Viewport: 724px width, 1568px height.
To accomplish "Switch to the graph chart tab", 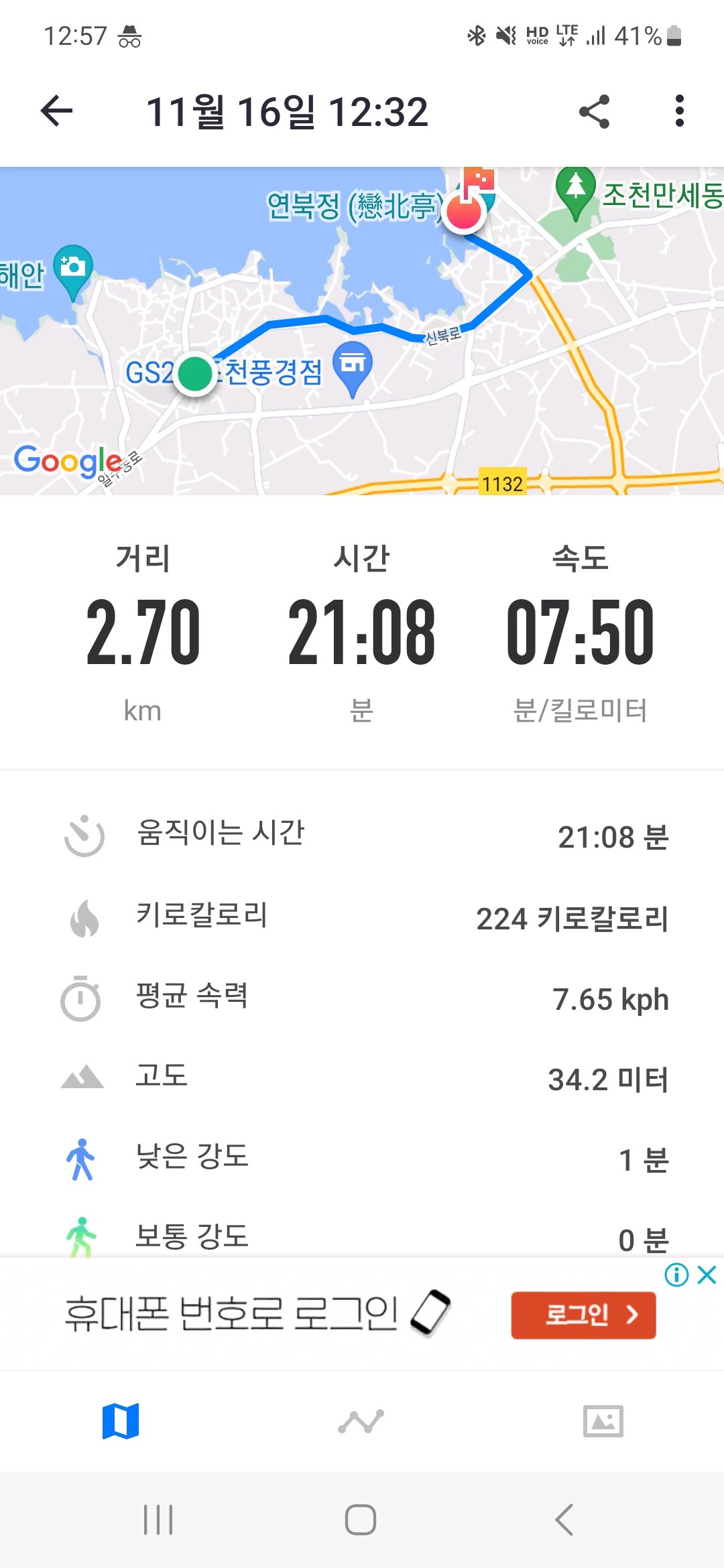I will click(x=361, y=1421).
